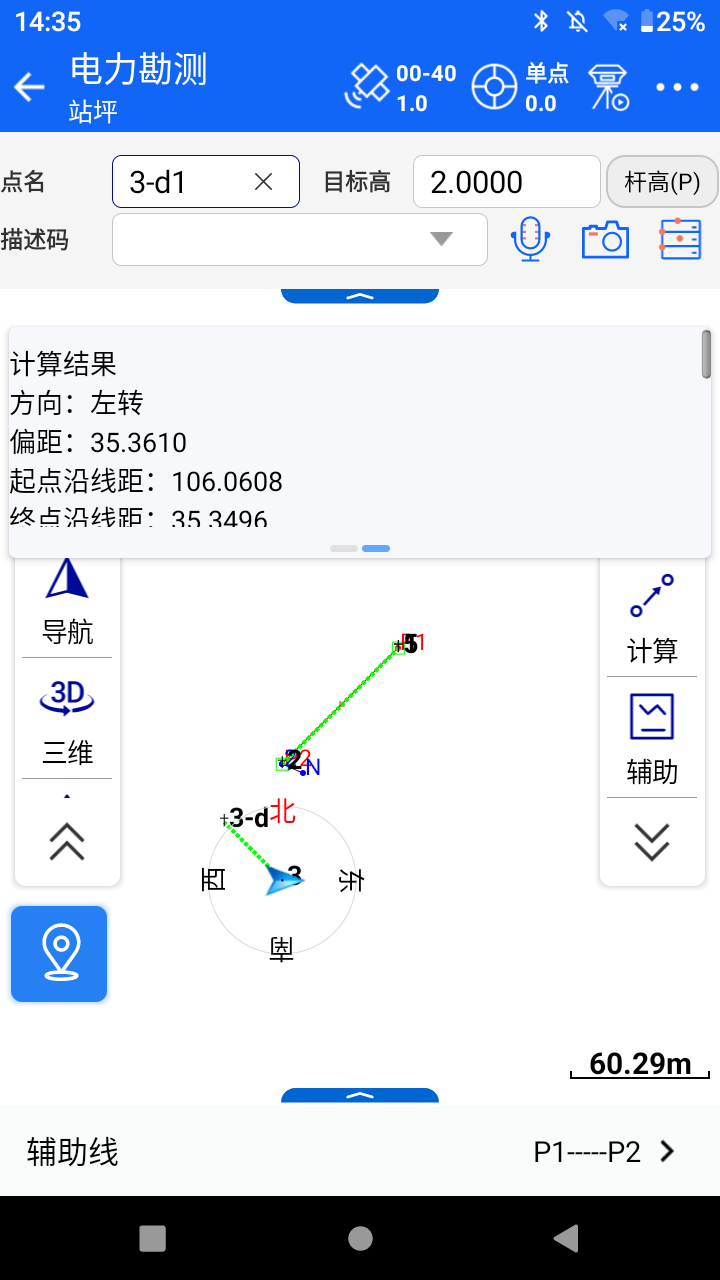Open the receiver device icon
The image size is (720, 1280).
click(x=607, y=87)
